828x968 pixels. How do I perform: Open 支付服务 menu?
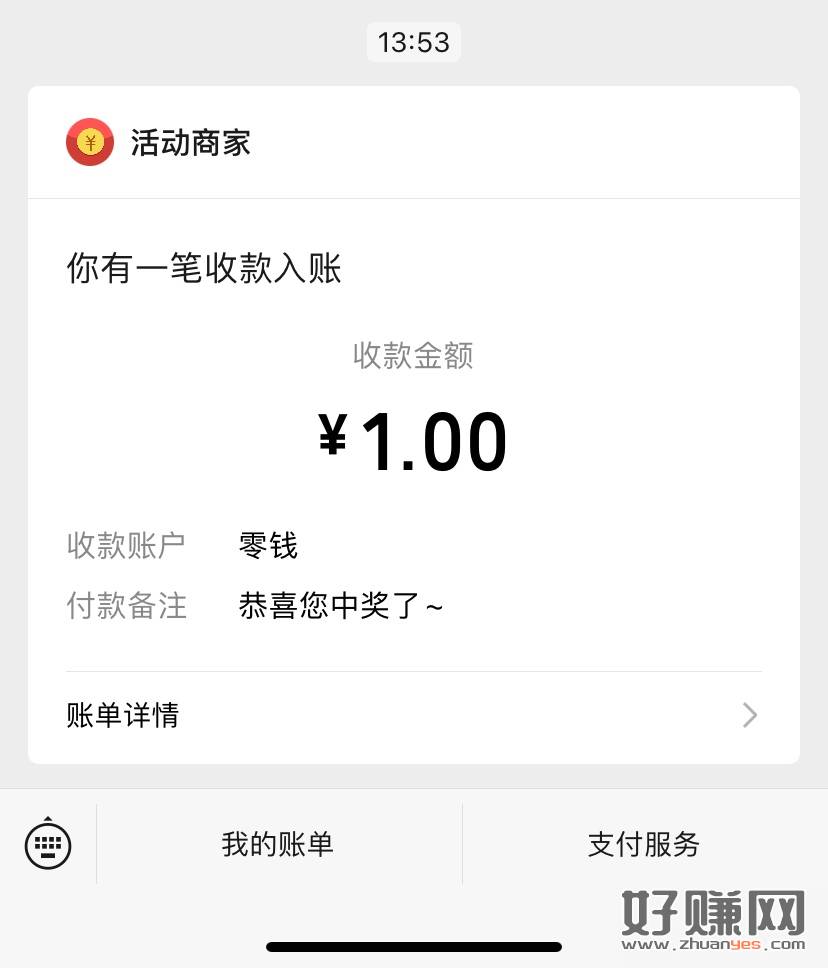(644, 844)
